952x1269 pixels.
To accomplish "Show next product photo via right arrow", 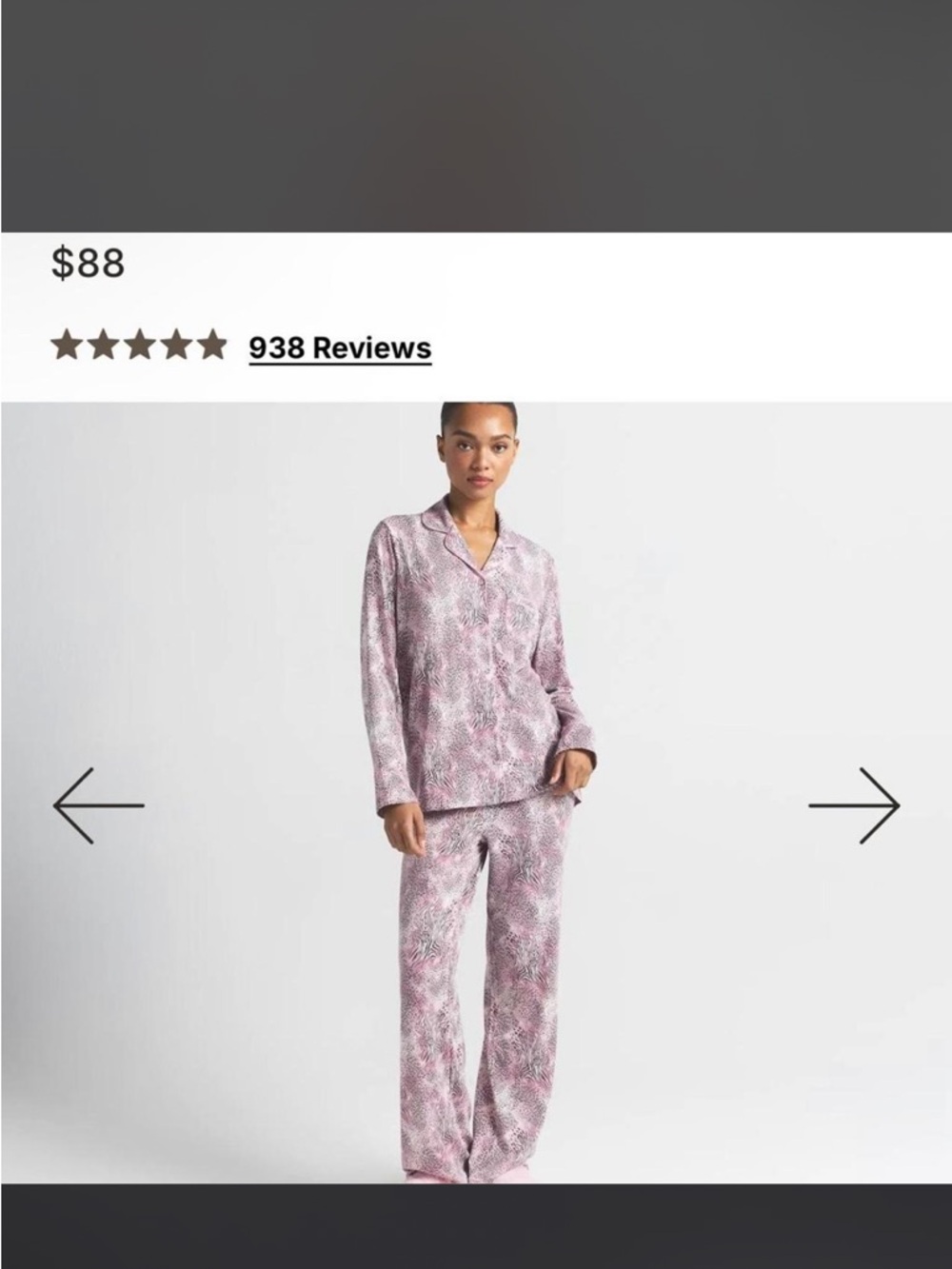I will [855, 804].
